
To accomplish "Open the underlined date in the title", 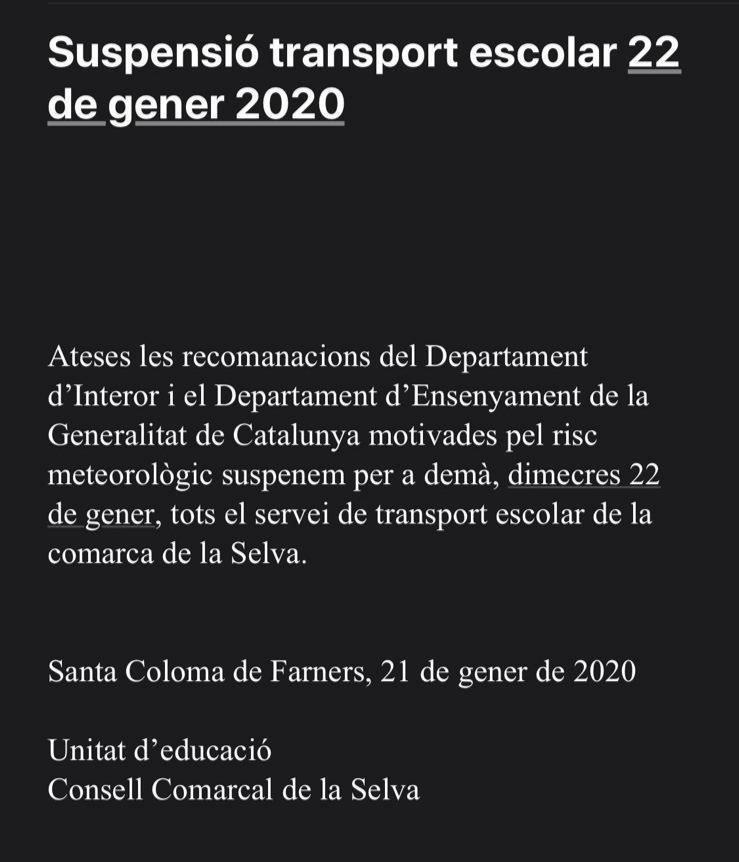I will (x=196, y=105).
